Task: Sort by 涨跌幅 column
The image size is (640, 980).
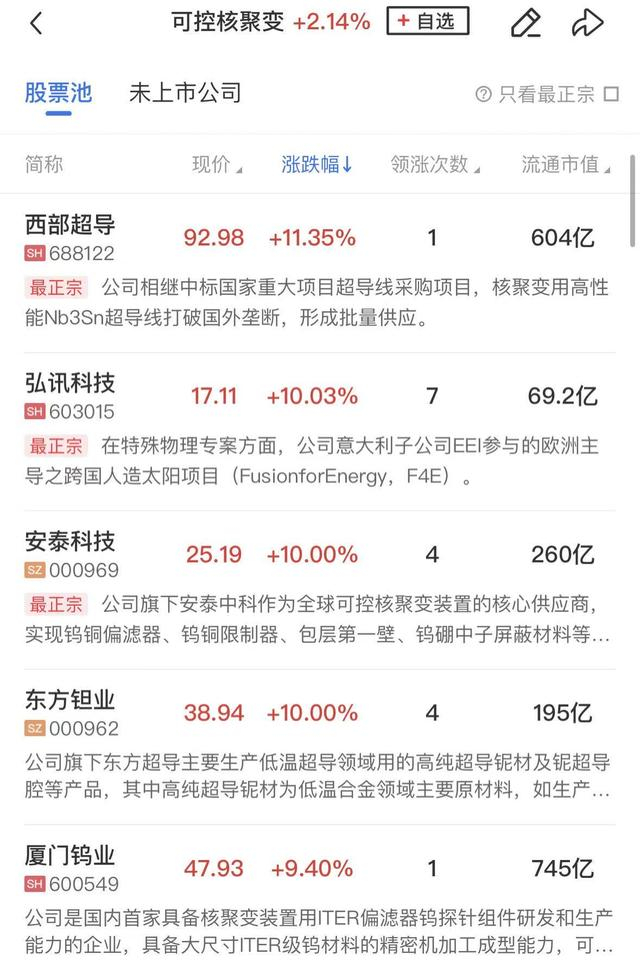Action: (317, 164)
